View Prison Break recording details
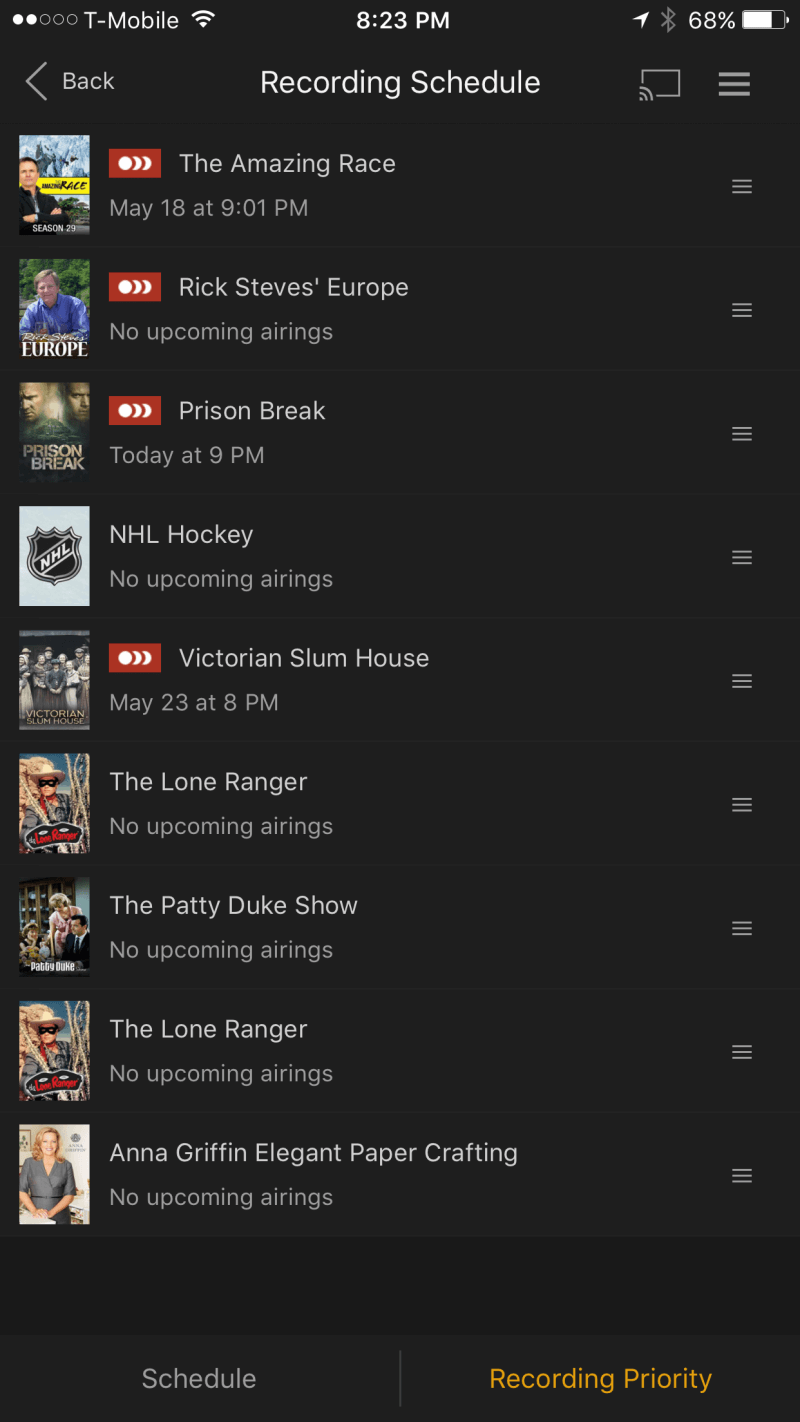 252,411
